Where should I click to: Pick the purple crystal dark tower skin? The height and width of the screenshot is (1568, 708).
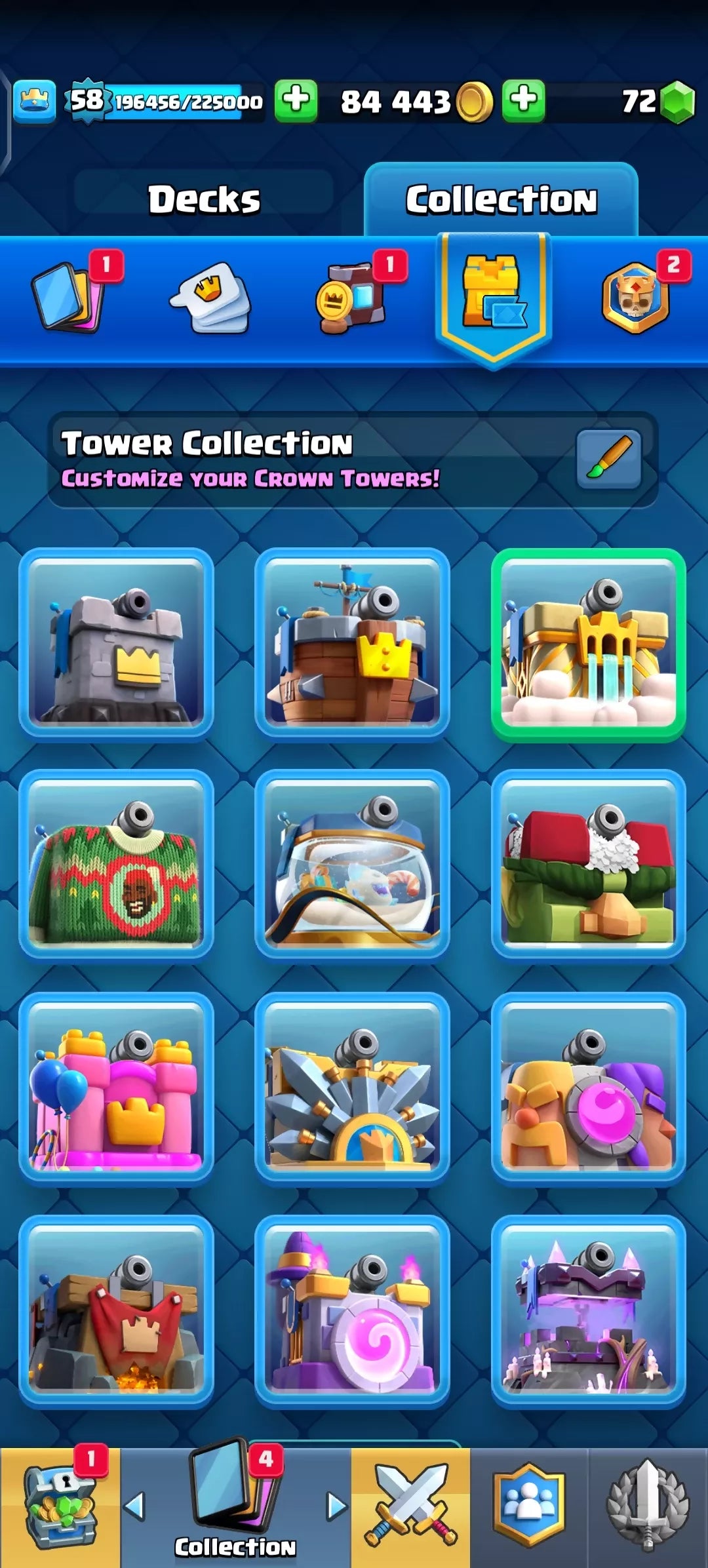coord(588,1310)
